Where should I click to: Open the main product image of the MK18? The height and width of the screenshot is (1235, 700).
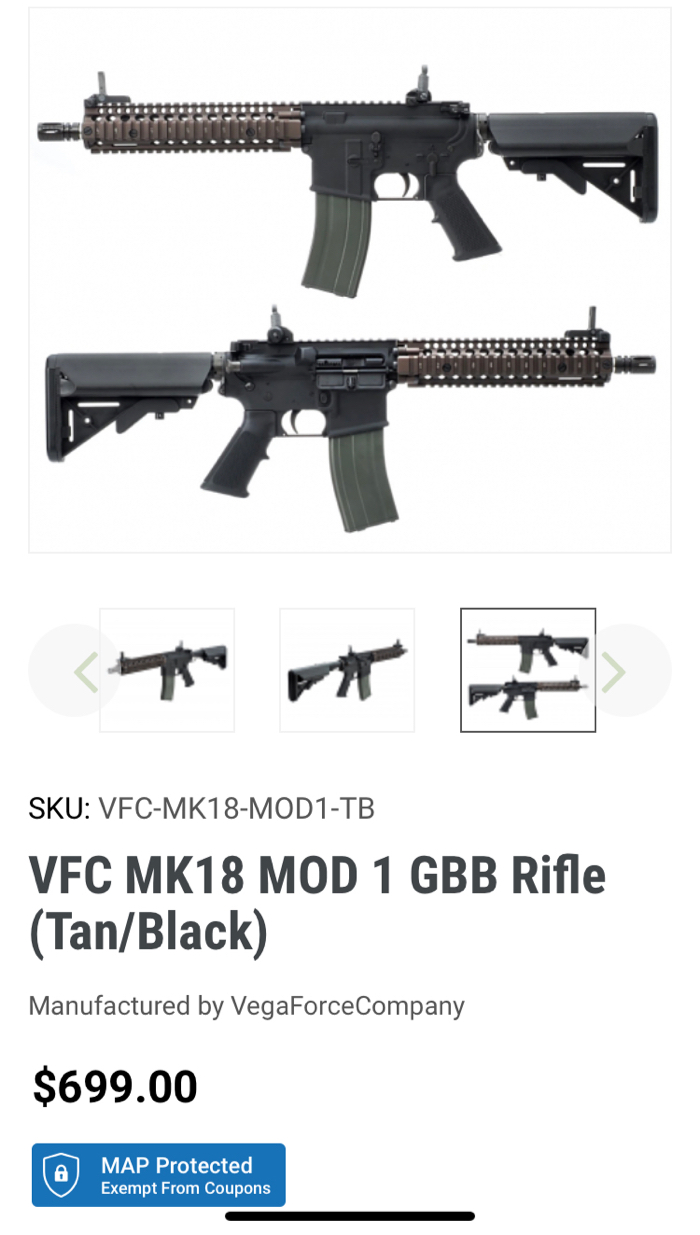click(x=350, y=280)
